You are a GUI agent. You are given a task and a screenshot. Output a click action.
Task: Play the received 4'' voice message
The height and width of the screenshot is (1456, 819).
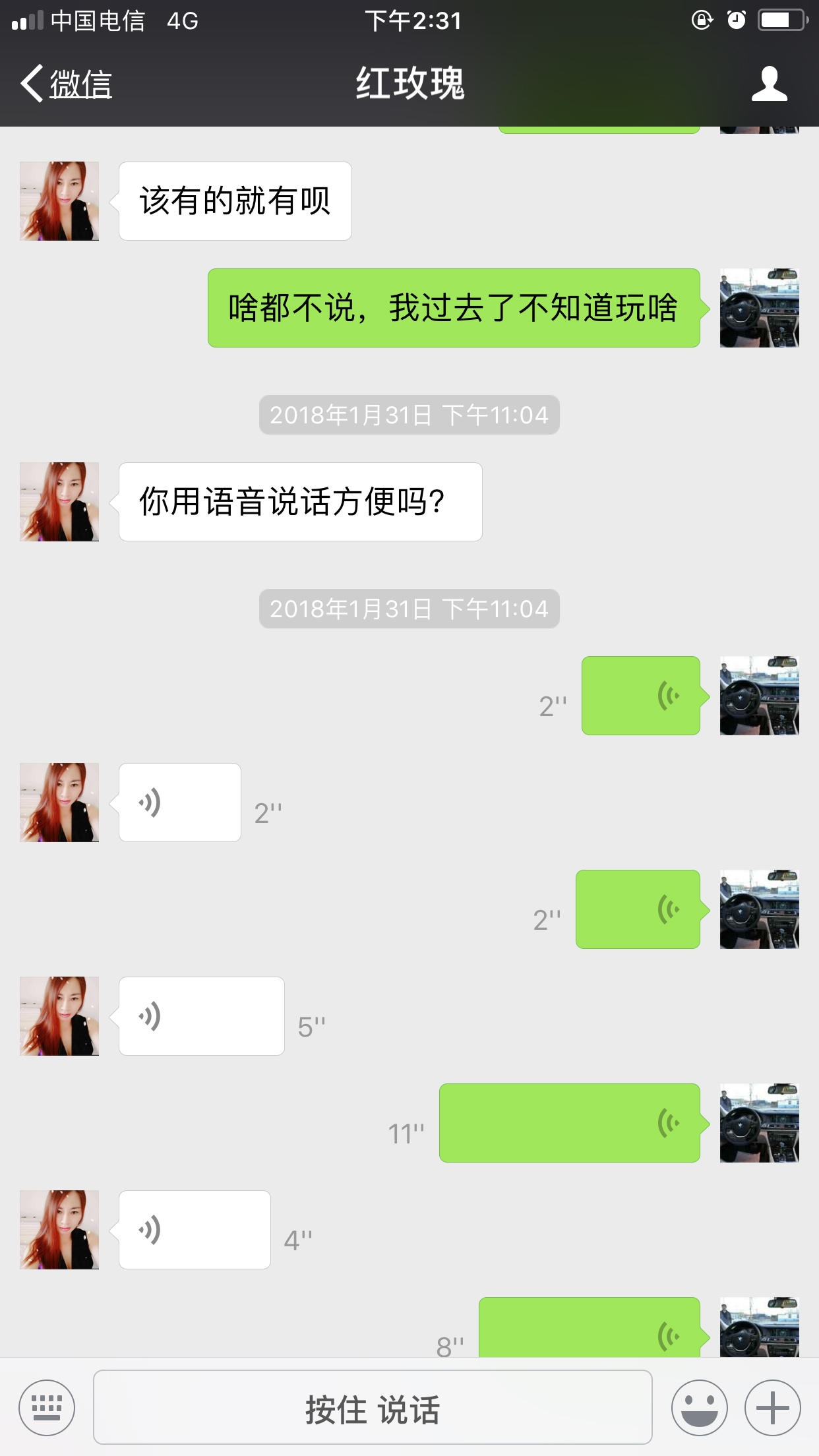click(195, 1230)
